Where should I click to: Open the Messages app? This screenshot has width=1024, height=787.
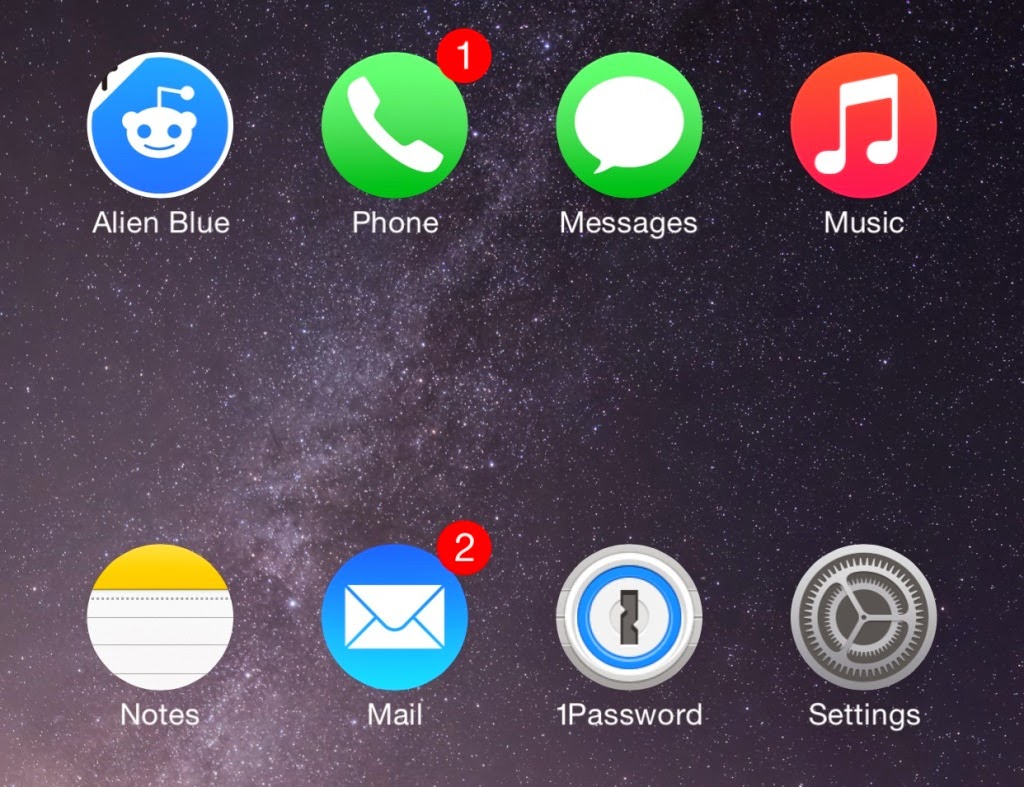tap(629, 125)
